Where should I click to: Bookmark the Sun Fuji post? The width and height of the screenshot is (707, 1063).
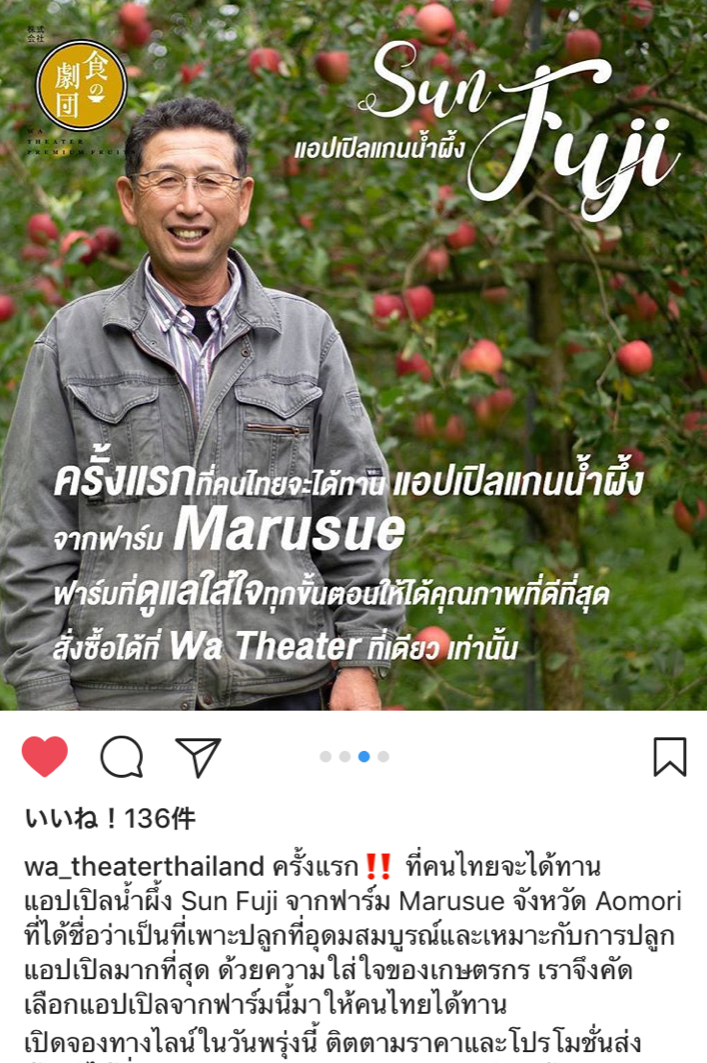pyautogui.click(x=669, y=757)
